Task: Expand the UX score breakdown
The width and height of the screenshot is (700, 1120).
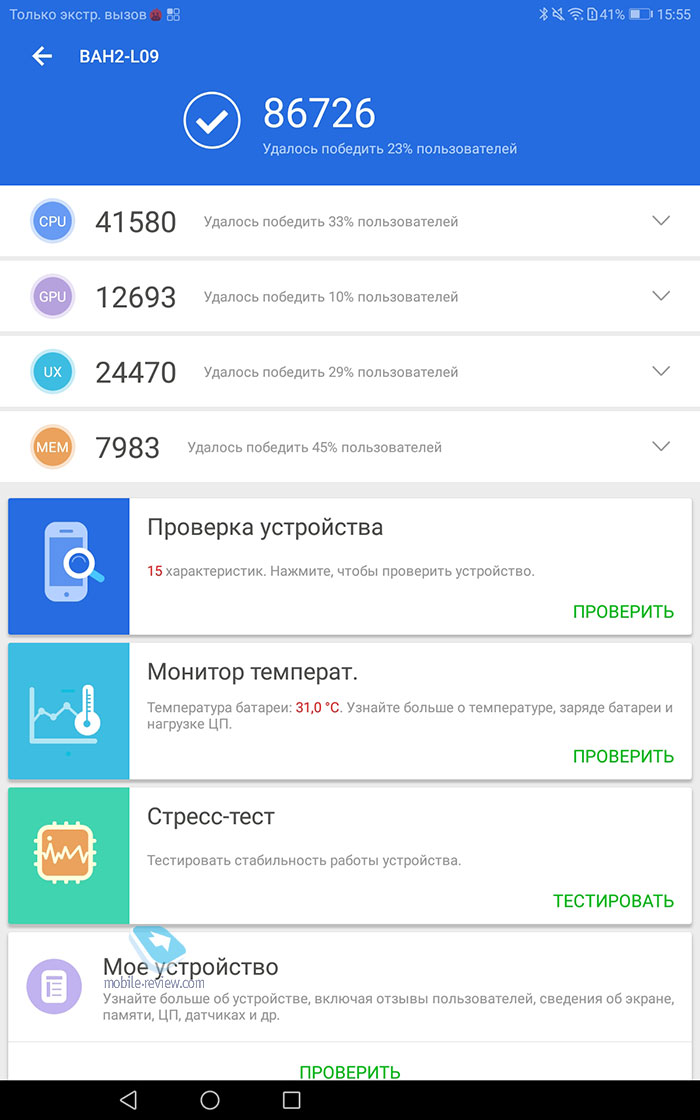Action: pos(661,371)
